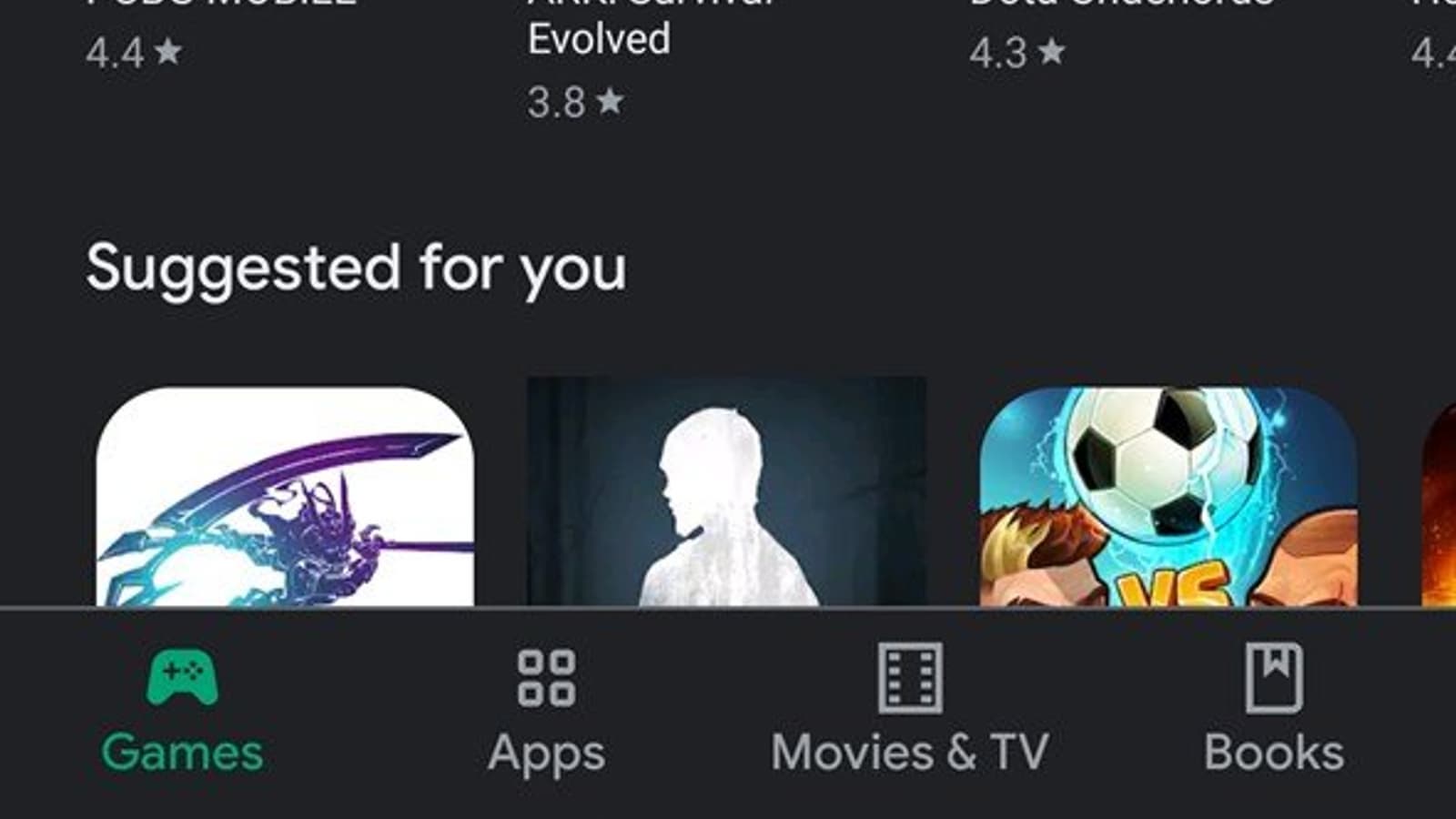Screen dimensions: 1456x819
Task: Open the game rated 4.3 stars
Action: [1016, 52]
